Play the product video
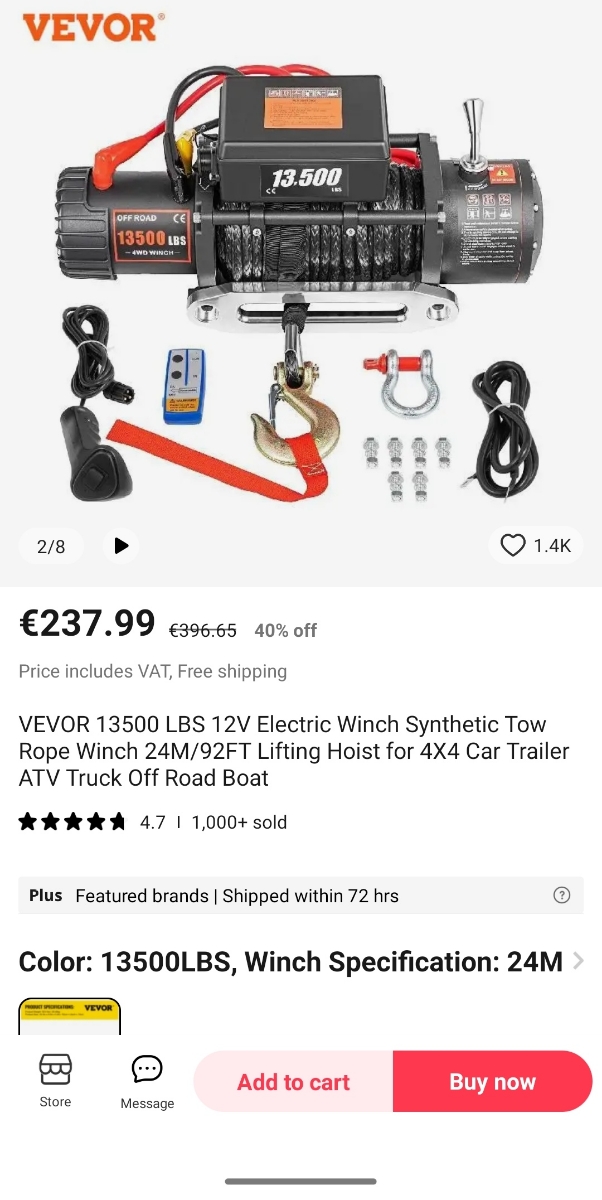The width and height of the screenshot is (602, 1200). (121, 546)
